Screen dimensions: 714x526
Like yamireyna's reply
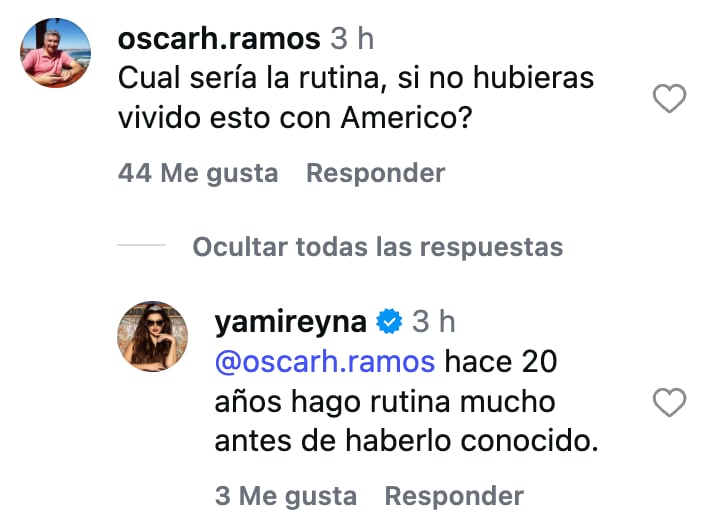(x=669, y=402)
